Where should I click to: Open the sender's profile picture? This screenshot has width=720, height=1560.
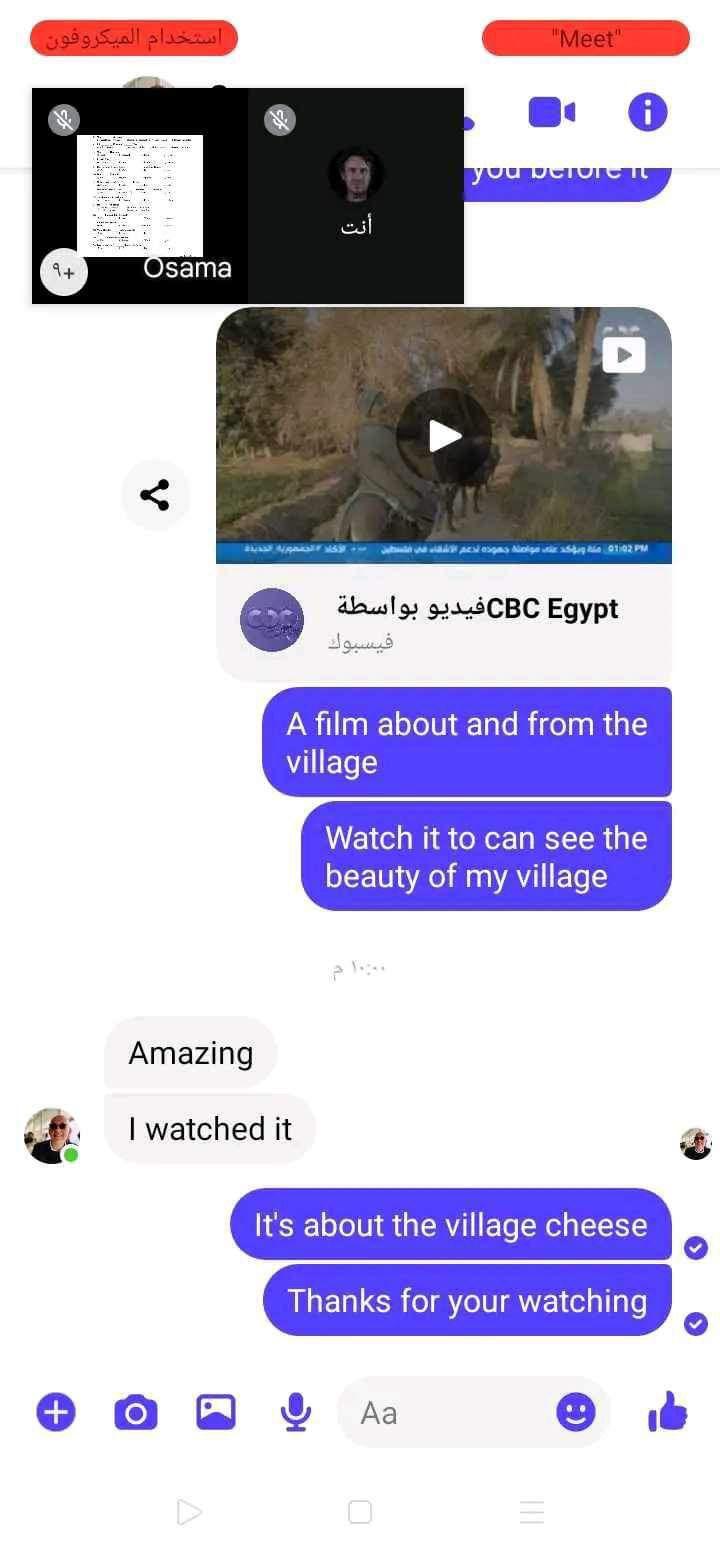(x=52, y=1136)
